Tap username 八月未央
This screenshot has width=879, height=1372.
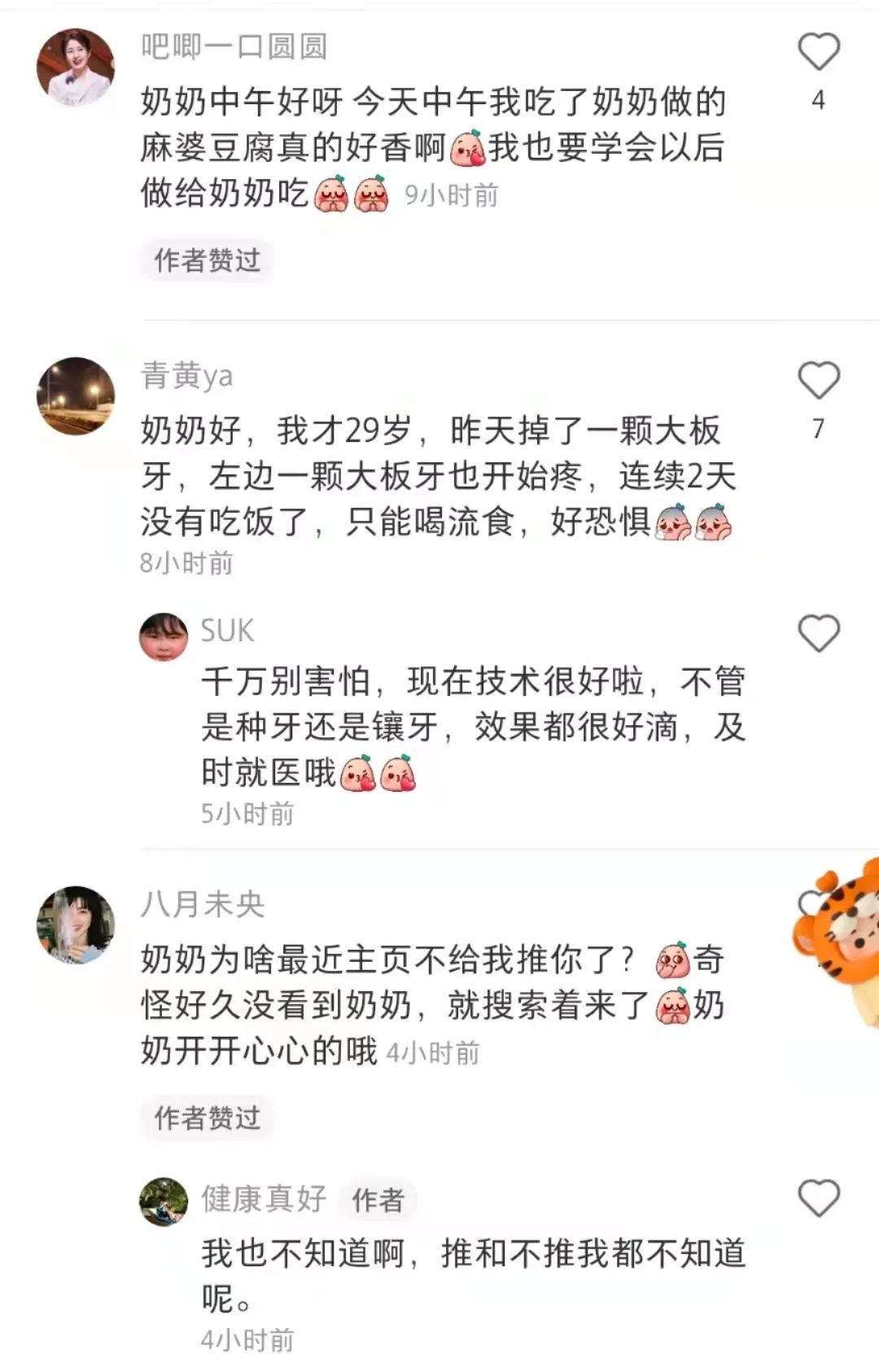point(203,904)
